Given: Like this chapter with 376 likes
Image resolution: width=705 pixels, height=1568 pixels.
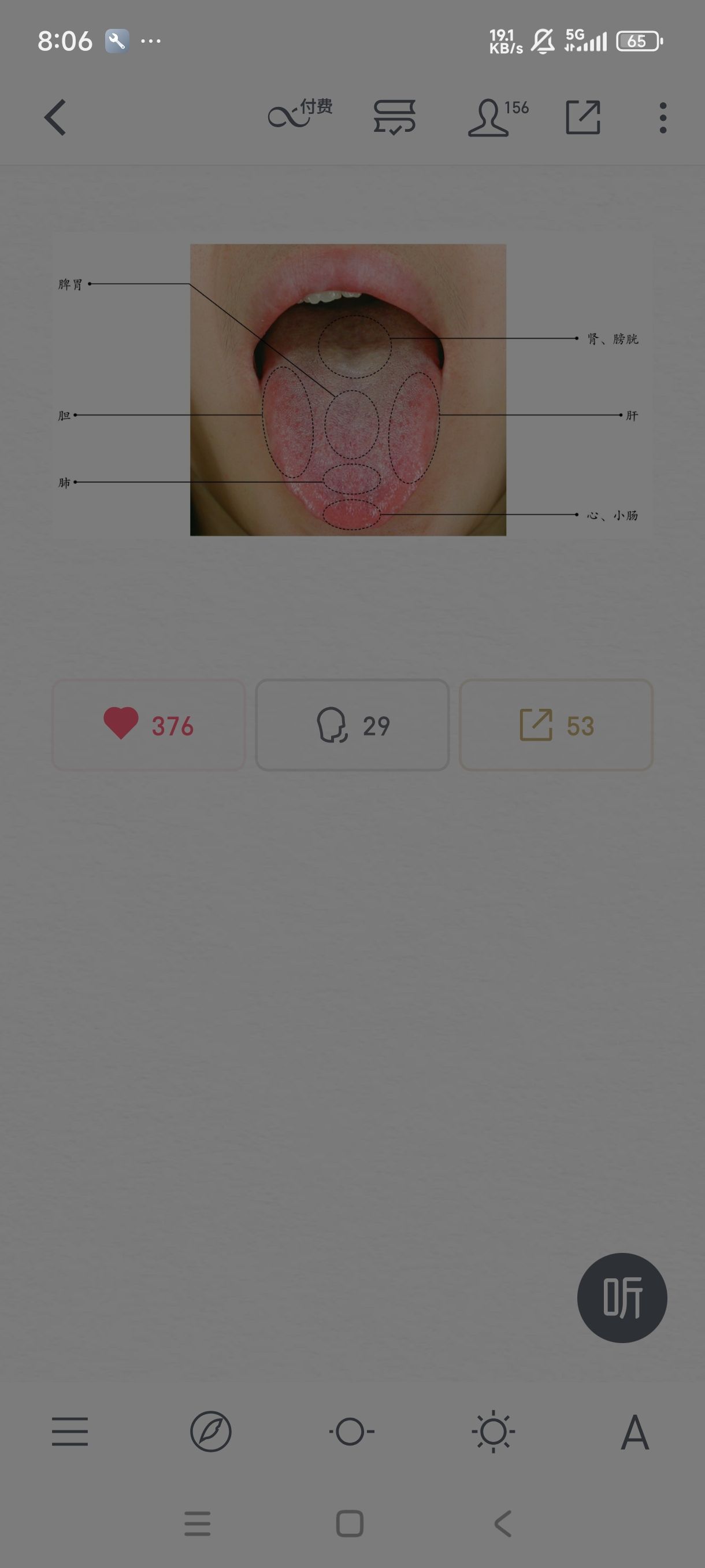Looking at the screenshot, I should click(149, 725).
